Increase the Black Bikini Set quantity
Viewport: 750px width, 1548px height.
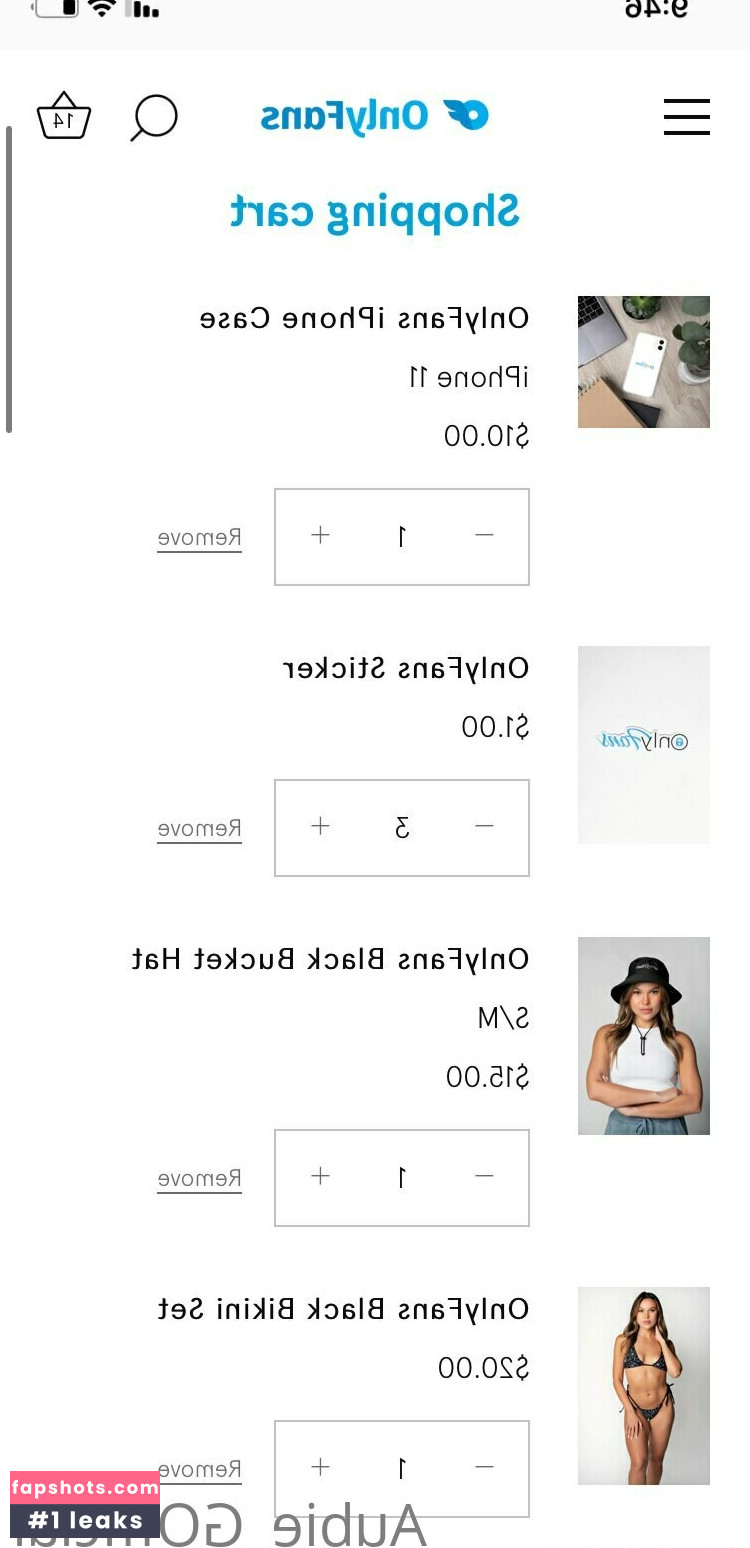(x=320, y=1468)
